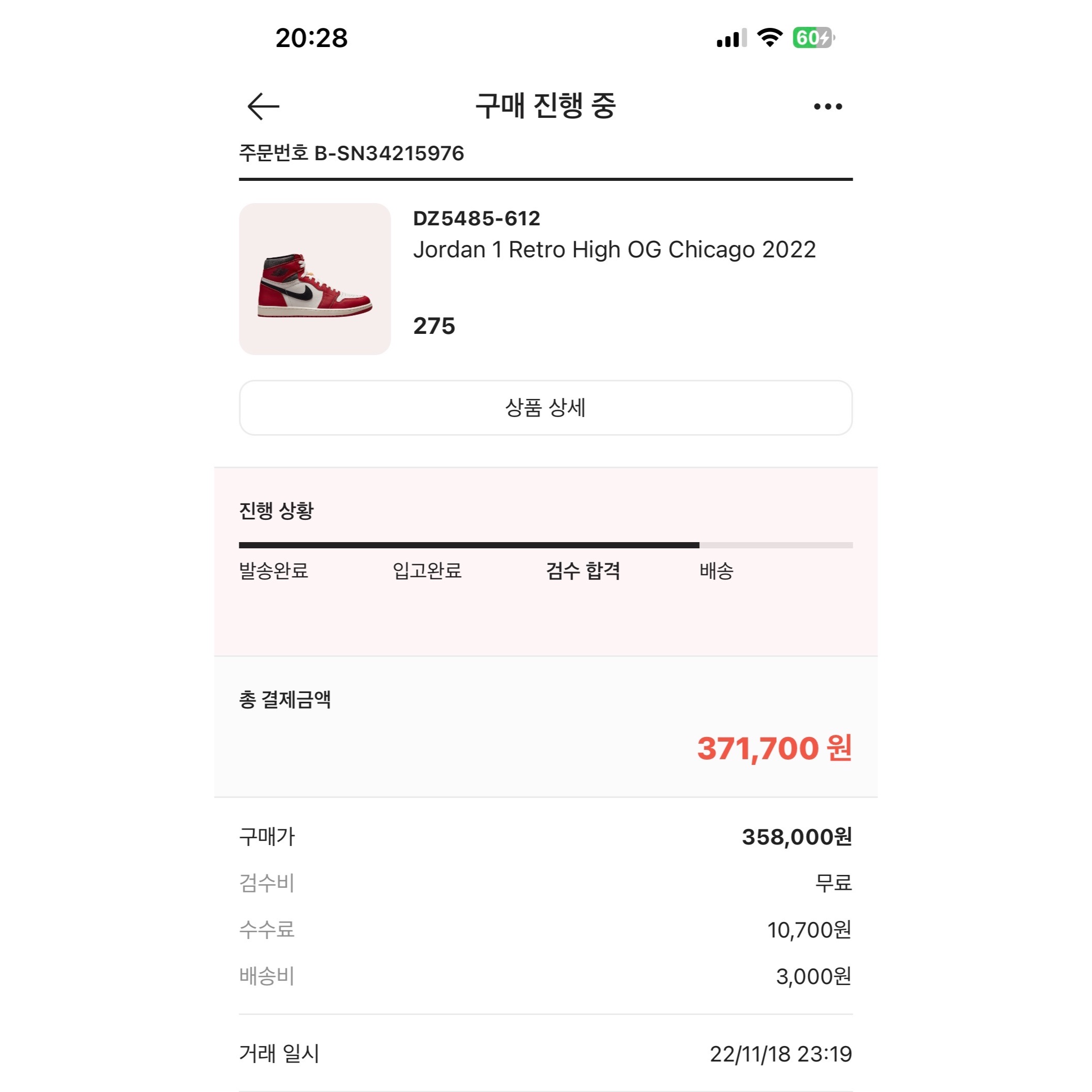Tap the 상품 상세 button

point(545,408)
